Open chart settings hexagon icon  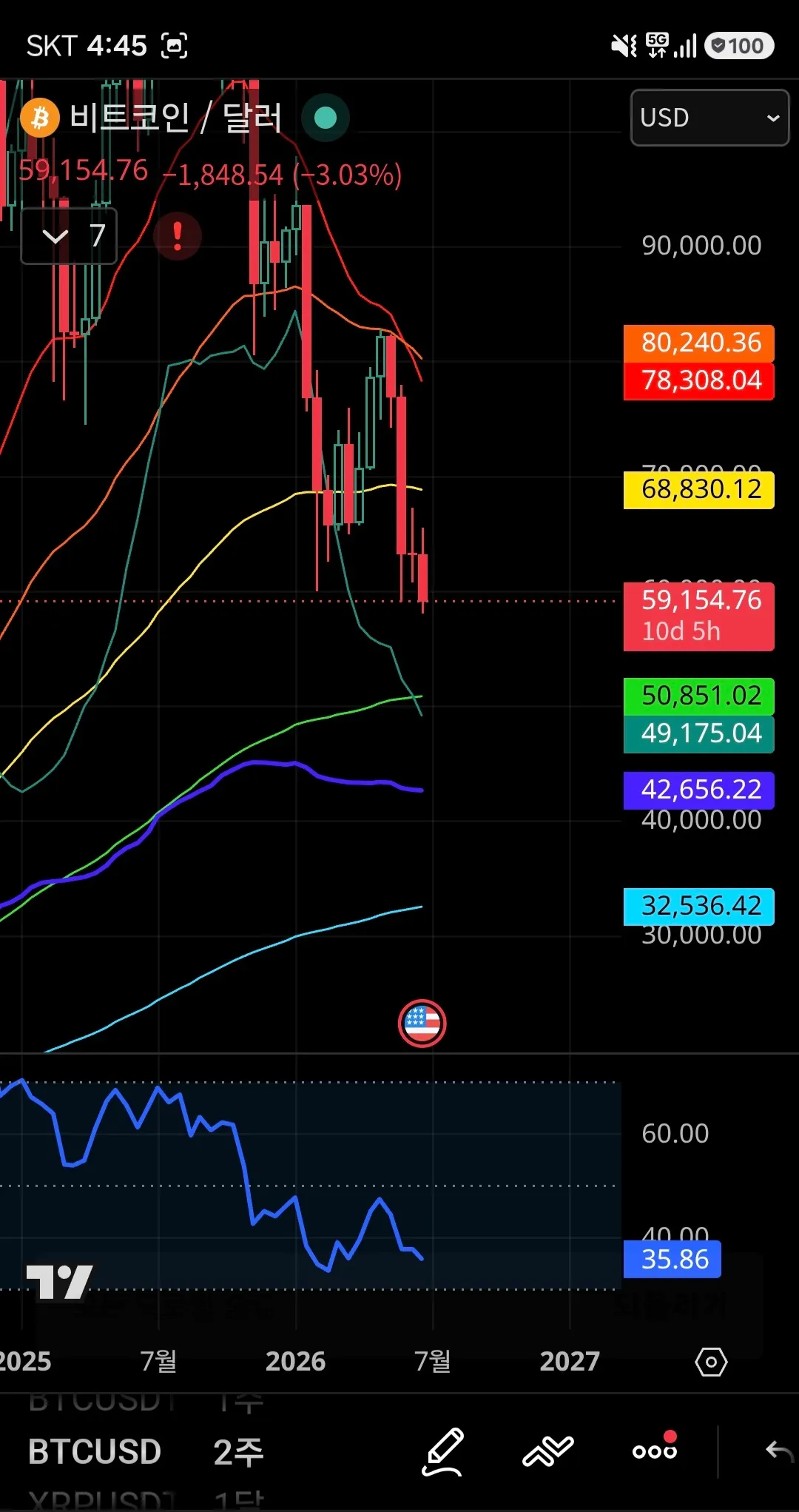711,1362
